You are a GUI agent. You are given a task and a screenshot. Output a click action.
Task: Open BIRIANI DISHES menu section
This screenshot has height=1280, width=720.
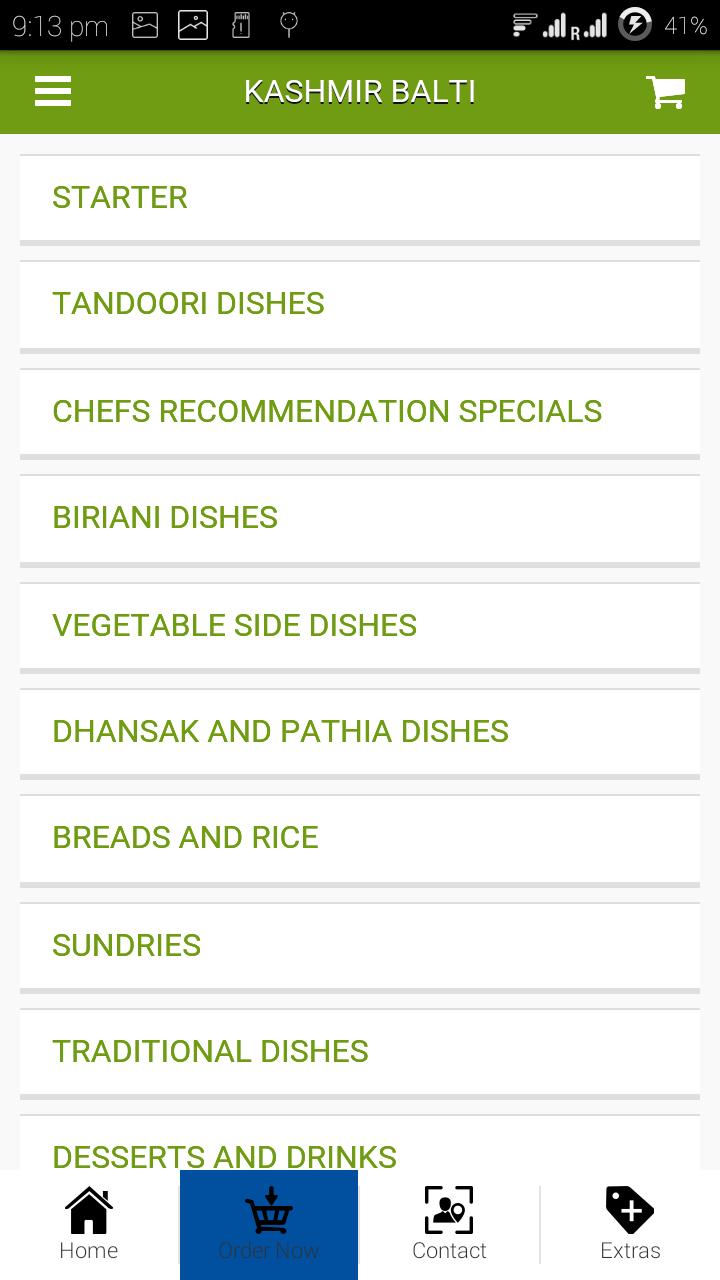360,517
